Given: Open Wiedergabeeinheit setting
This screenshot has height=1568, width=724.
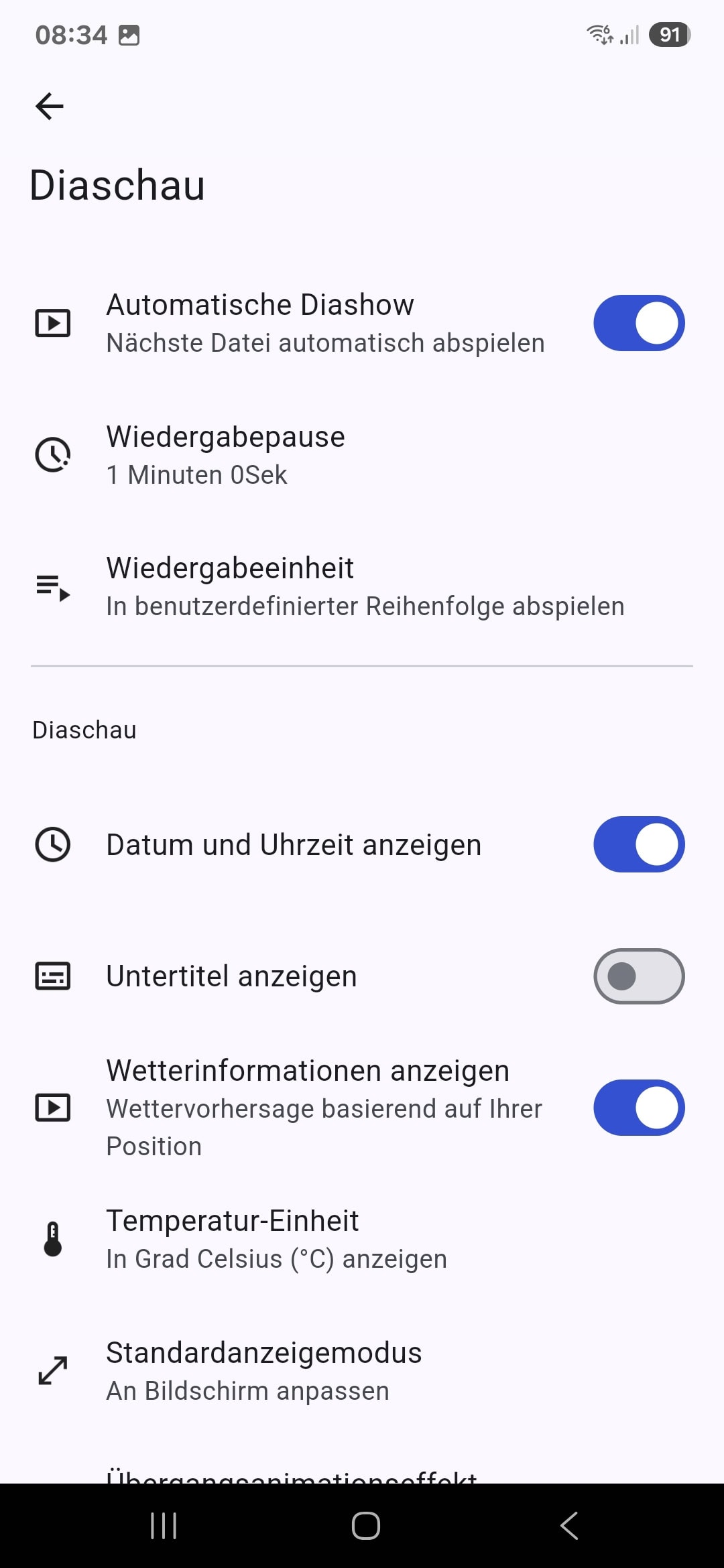Looking at the screenshot, I should coord(362,586).
